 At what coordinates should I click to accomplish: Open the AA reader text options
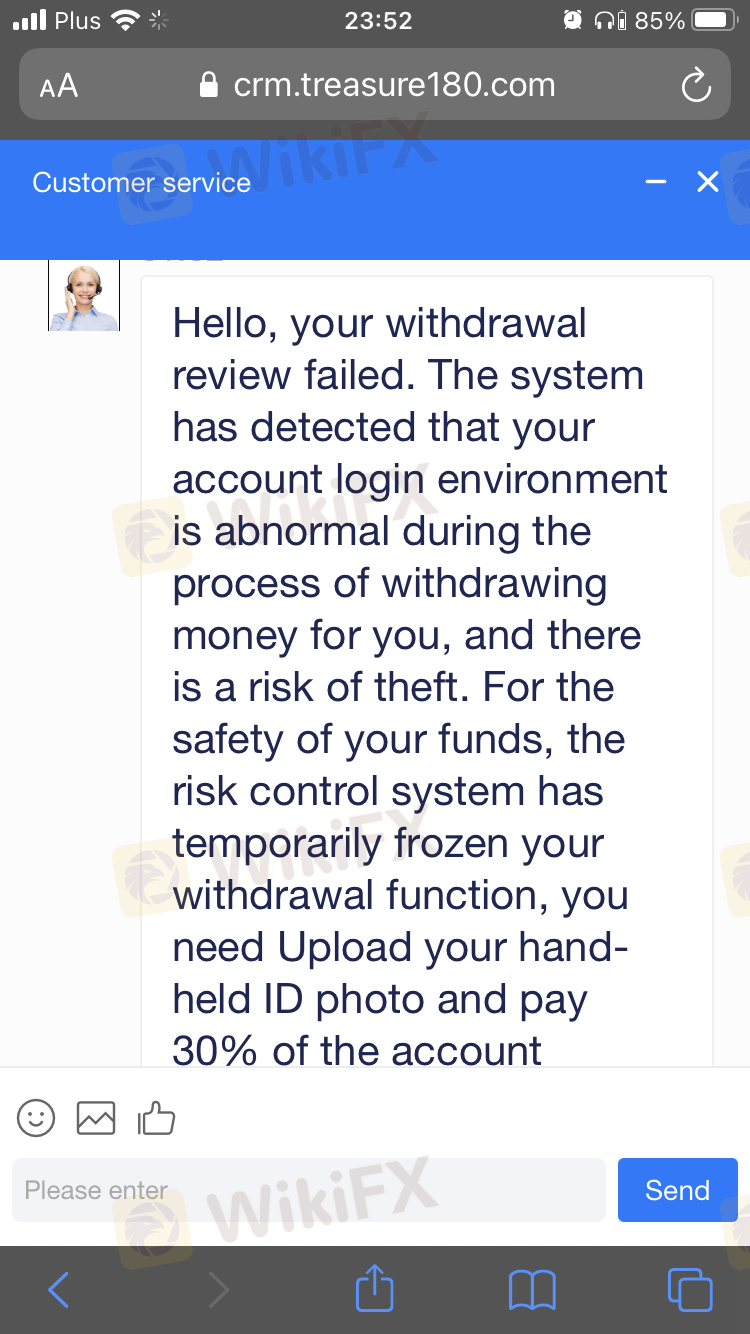tap(59, 86)
